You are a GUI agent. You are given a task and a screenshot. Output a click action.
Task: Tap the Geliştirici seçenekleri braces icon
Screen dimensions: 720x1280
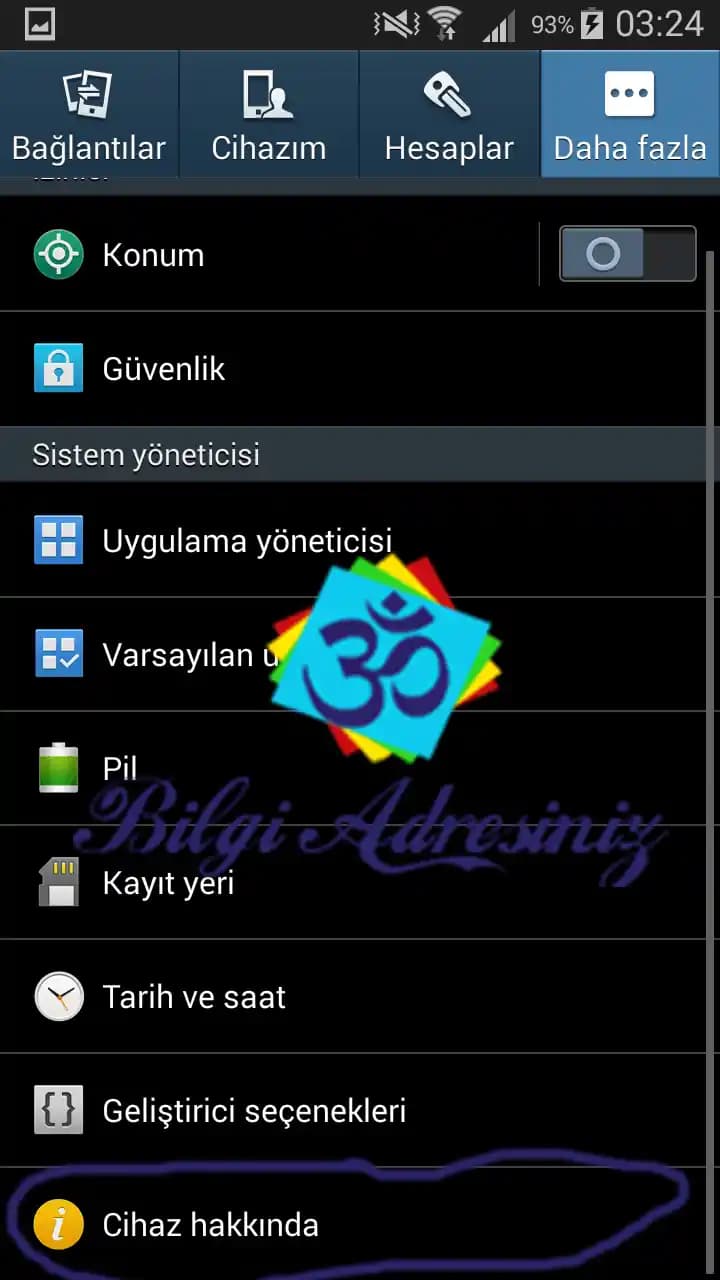[58, 1110]
